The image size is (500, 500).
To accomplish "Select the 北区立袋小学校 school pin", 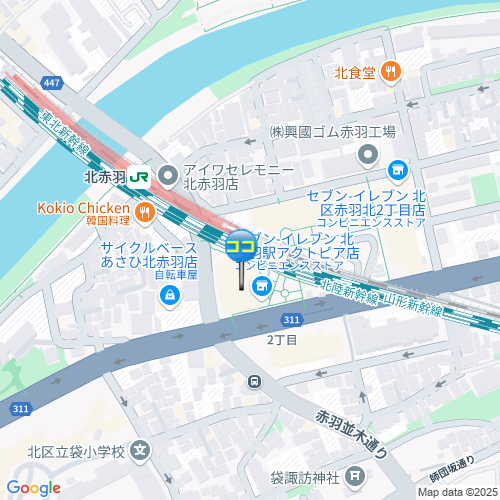I will tap(140, 452).
